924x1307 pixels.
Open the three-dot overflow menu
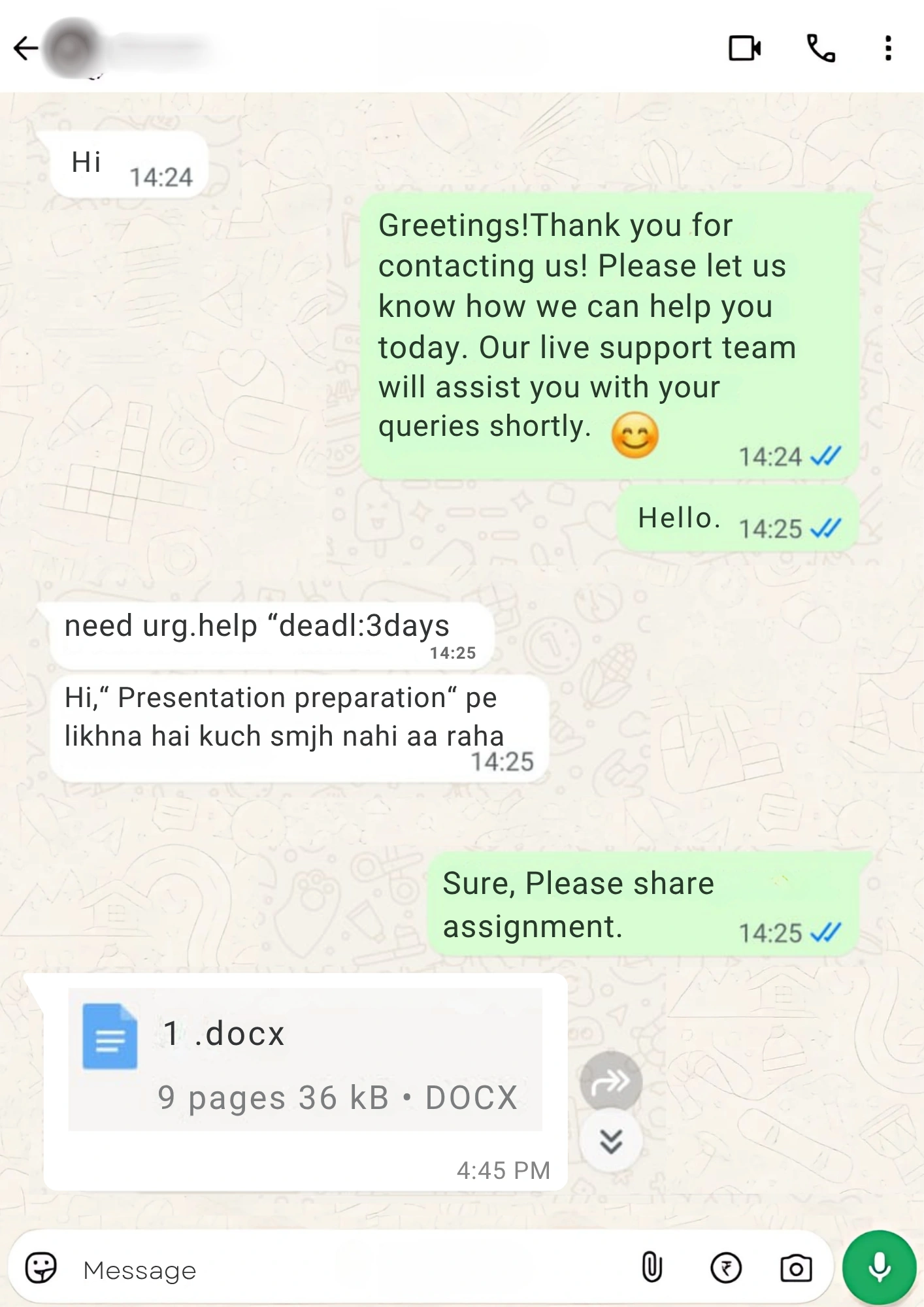(x=887, y=48)
